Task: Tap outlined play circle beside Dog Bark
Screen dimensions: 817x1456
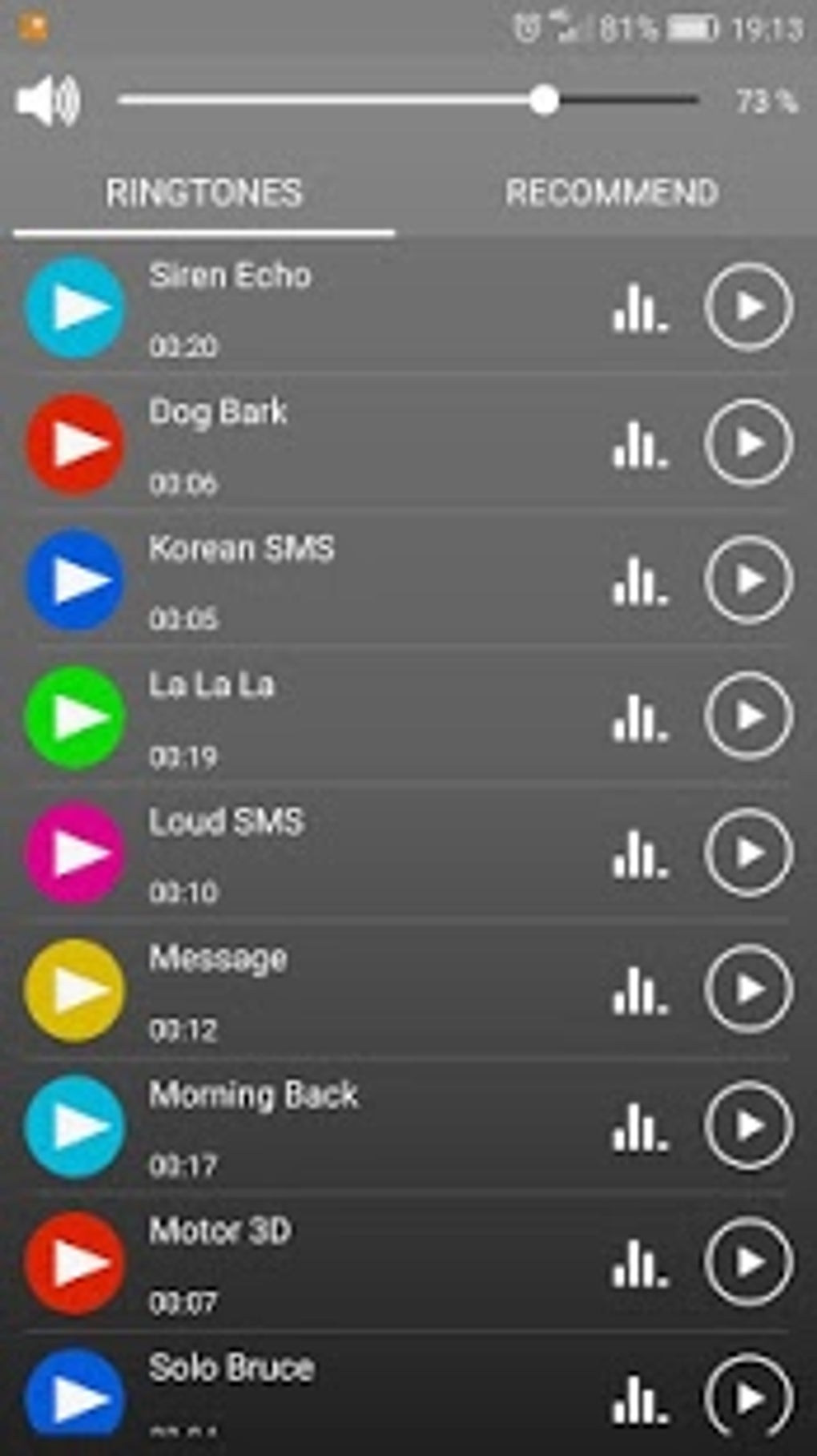Action: [x=749, y=443]
